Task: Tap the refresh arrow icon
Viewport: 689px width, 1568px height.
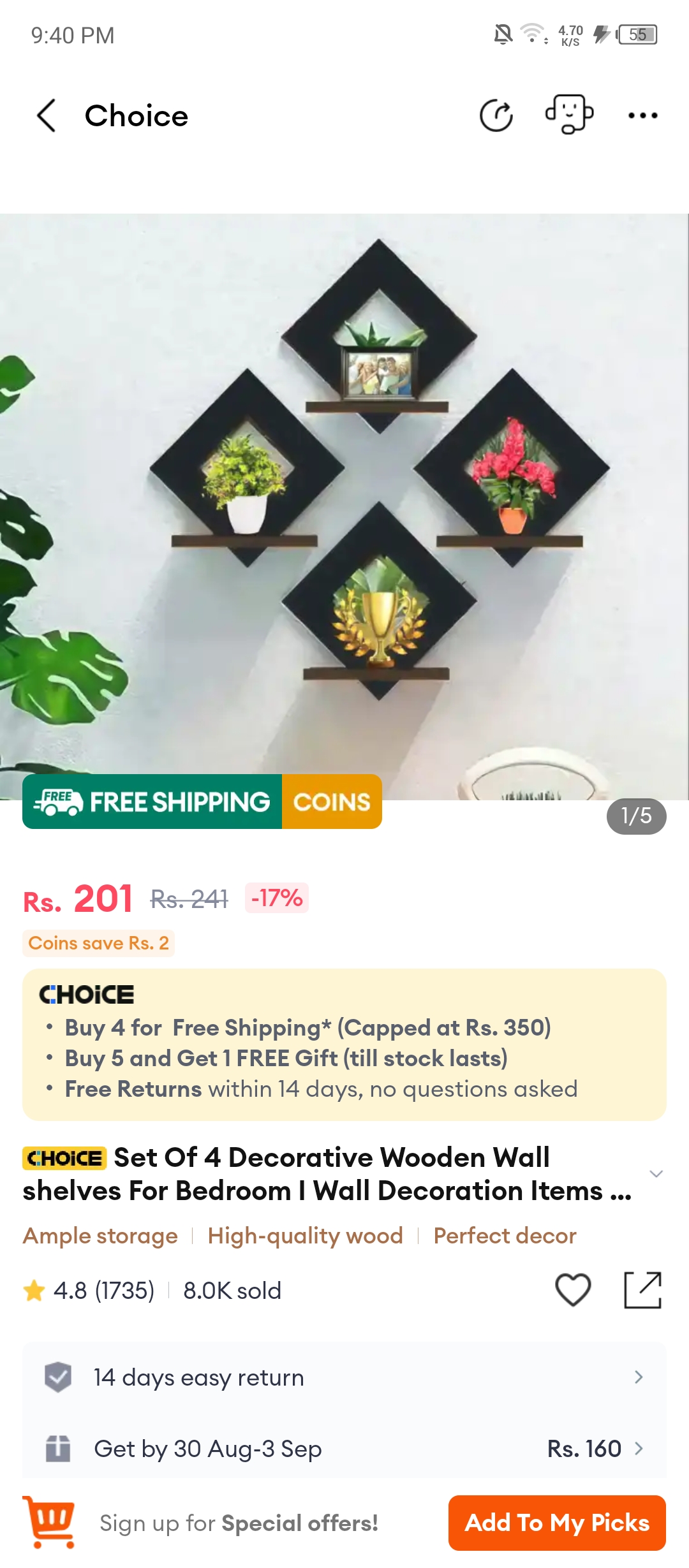Action: click(496, 115)
